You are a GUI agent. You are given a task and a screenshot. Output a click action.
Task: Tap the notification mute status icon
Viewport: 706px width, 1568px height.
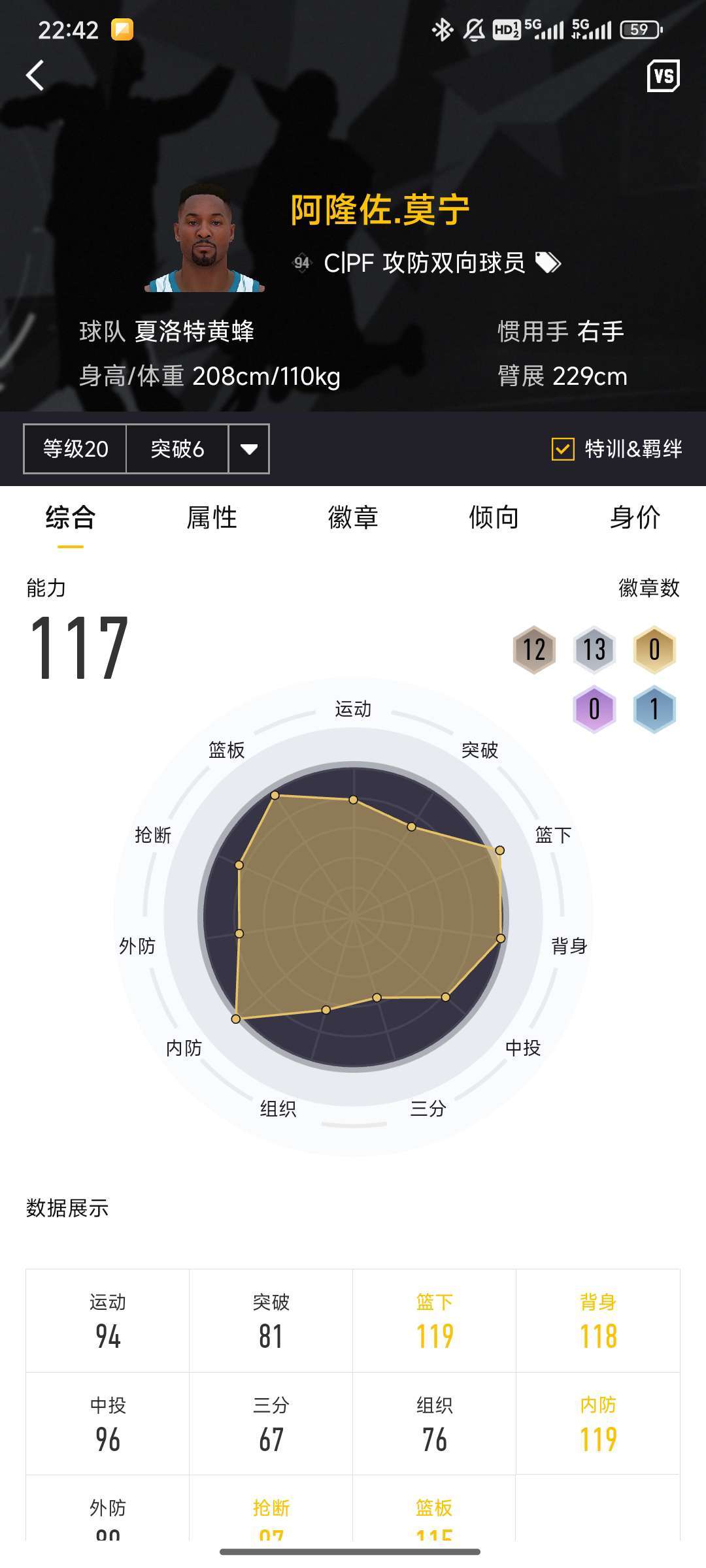pos(473,29)
